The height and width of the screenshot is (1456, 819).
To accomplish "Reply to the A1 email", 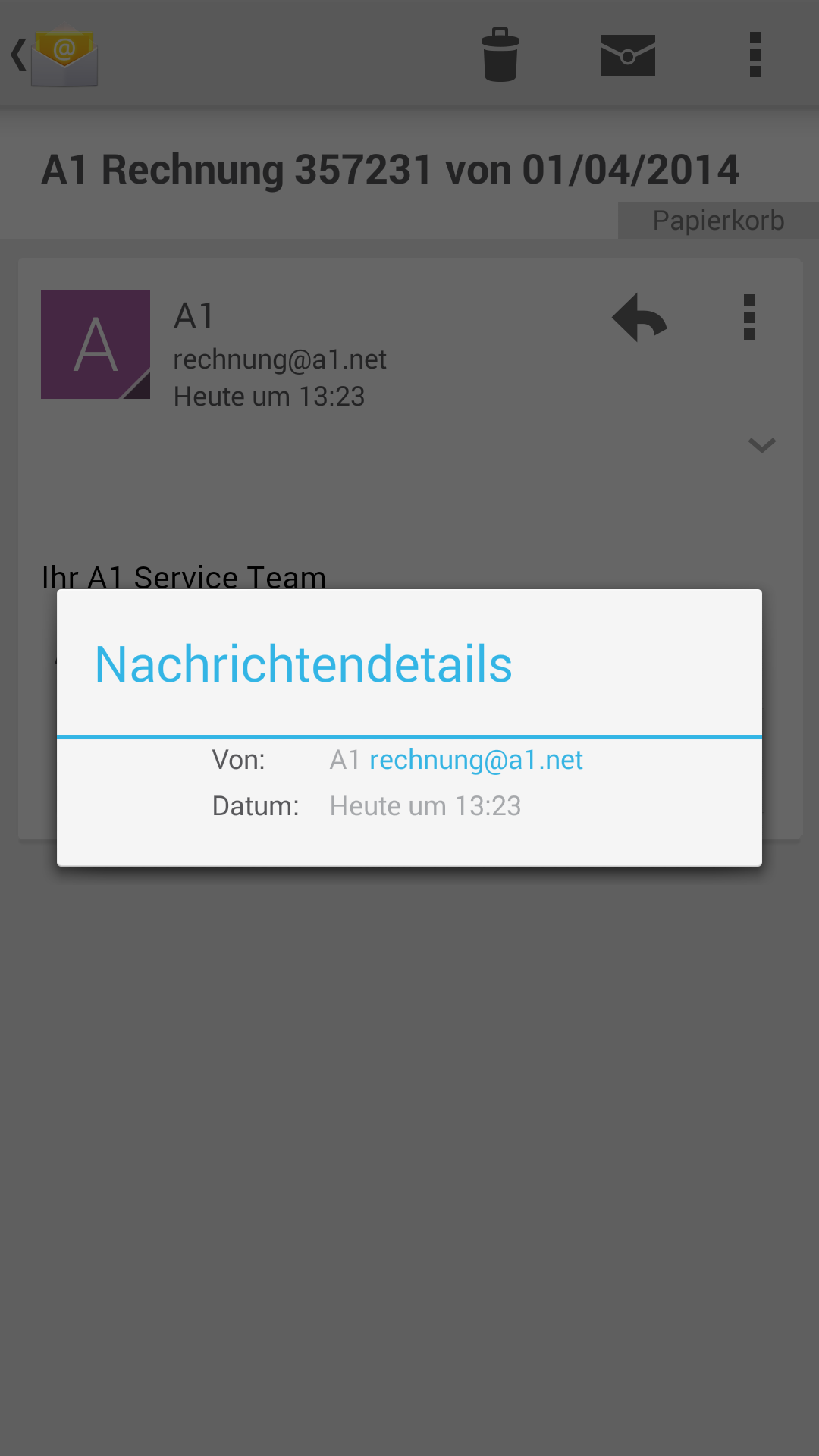I will point(639,318).
